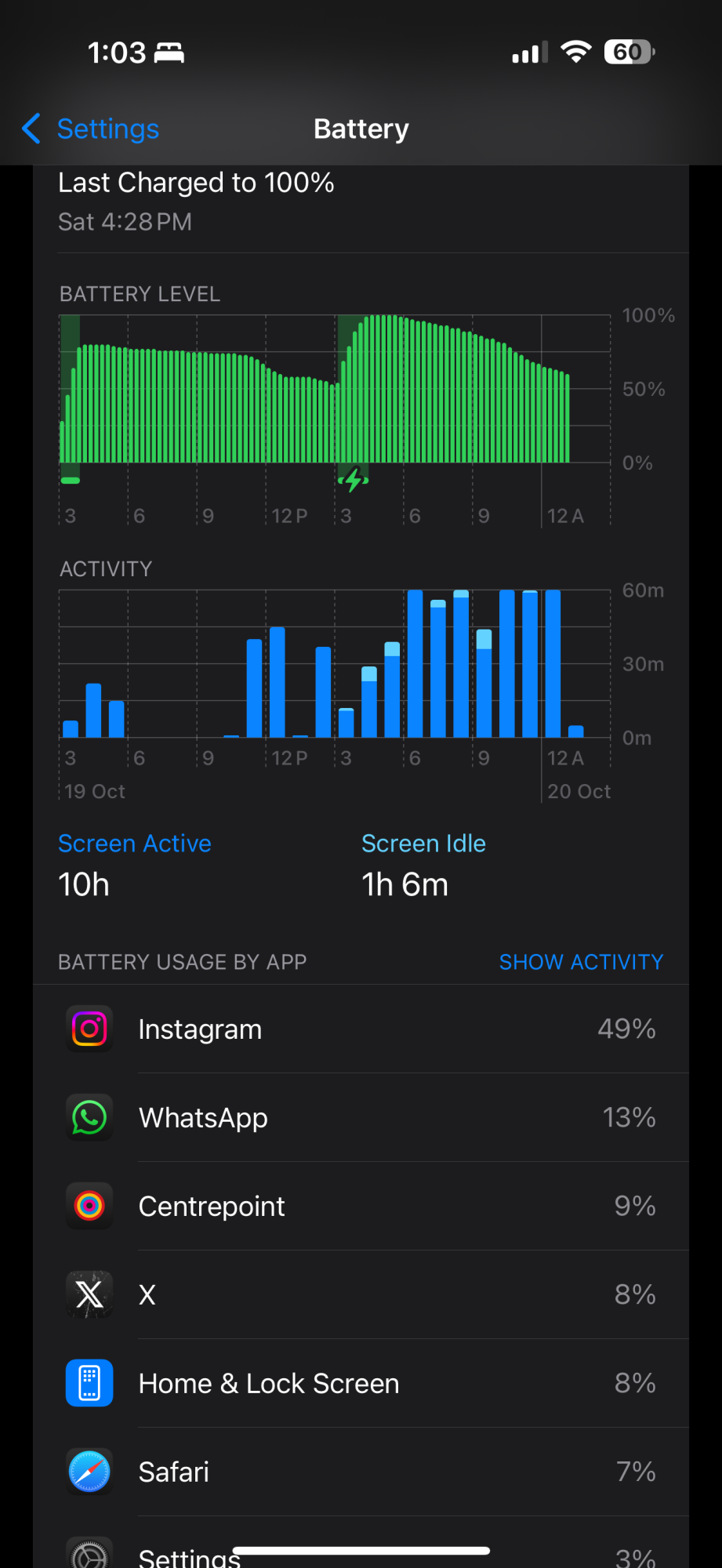Image resolution: width=722 pixels, height=1568 pixels.
Task: Open Home & Lock Screen usage row
Action: (x=361, y=1383)
